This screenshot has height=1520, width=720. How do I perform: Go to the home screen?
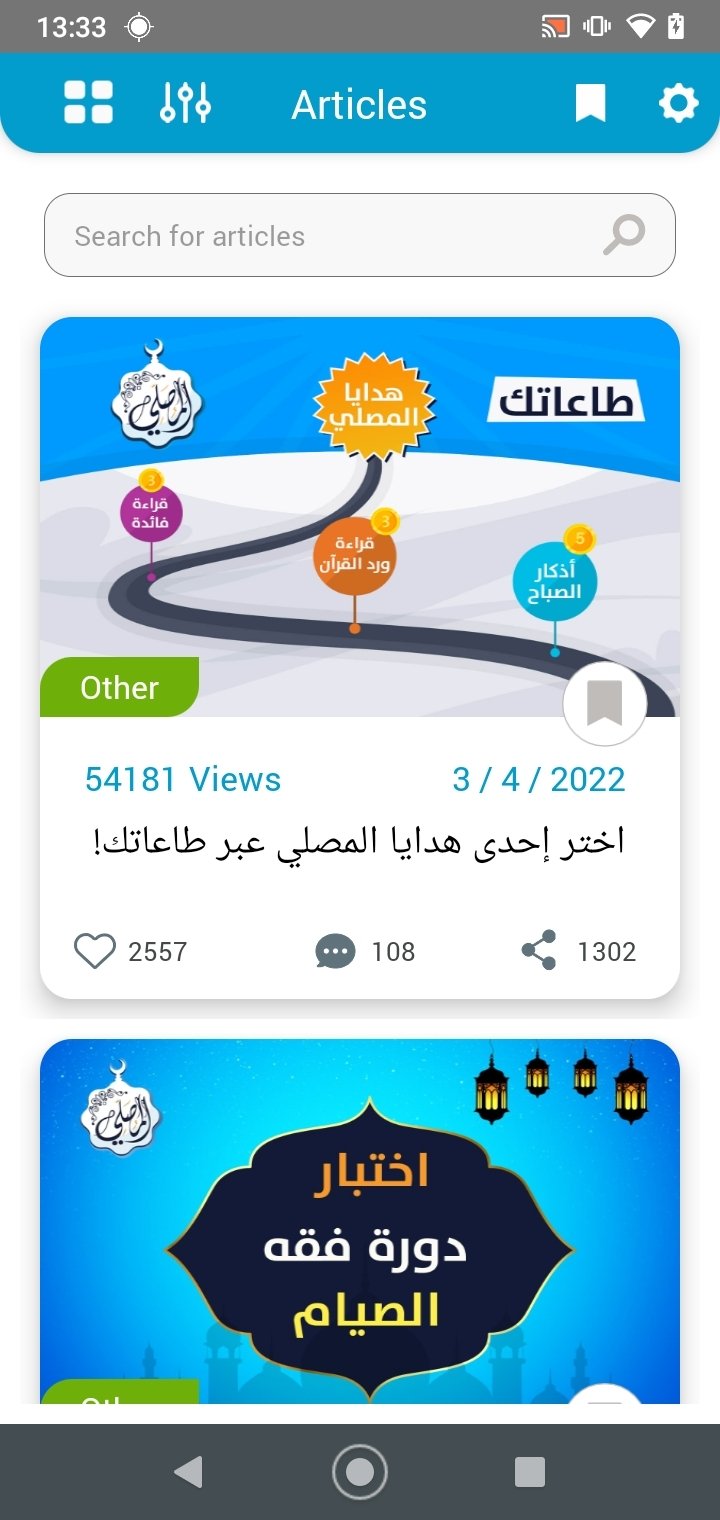point(360,1472)
